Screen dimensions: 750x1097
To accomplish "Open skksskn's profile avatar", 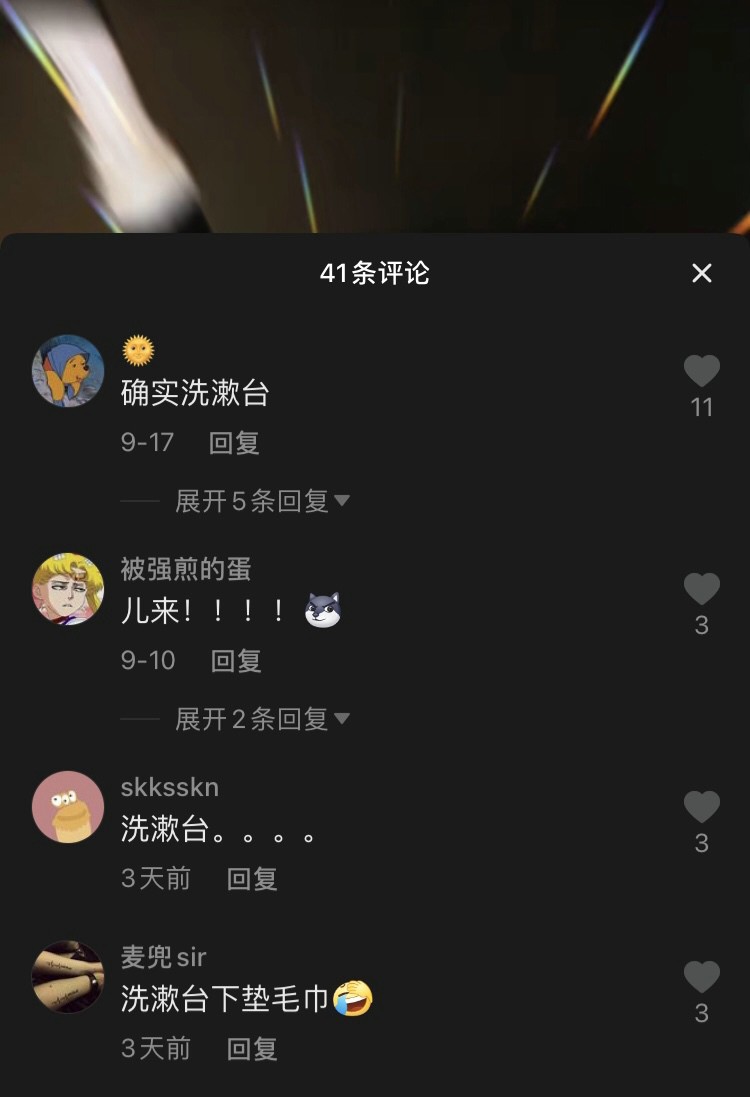I will coord(68,807).
